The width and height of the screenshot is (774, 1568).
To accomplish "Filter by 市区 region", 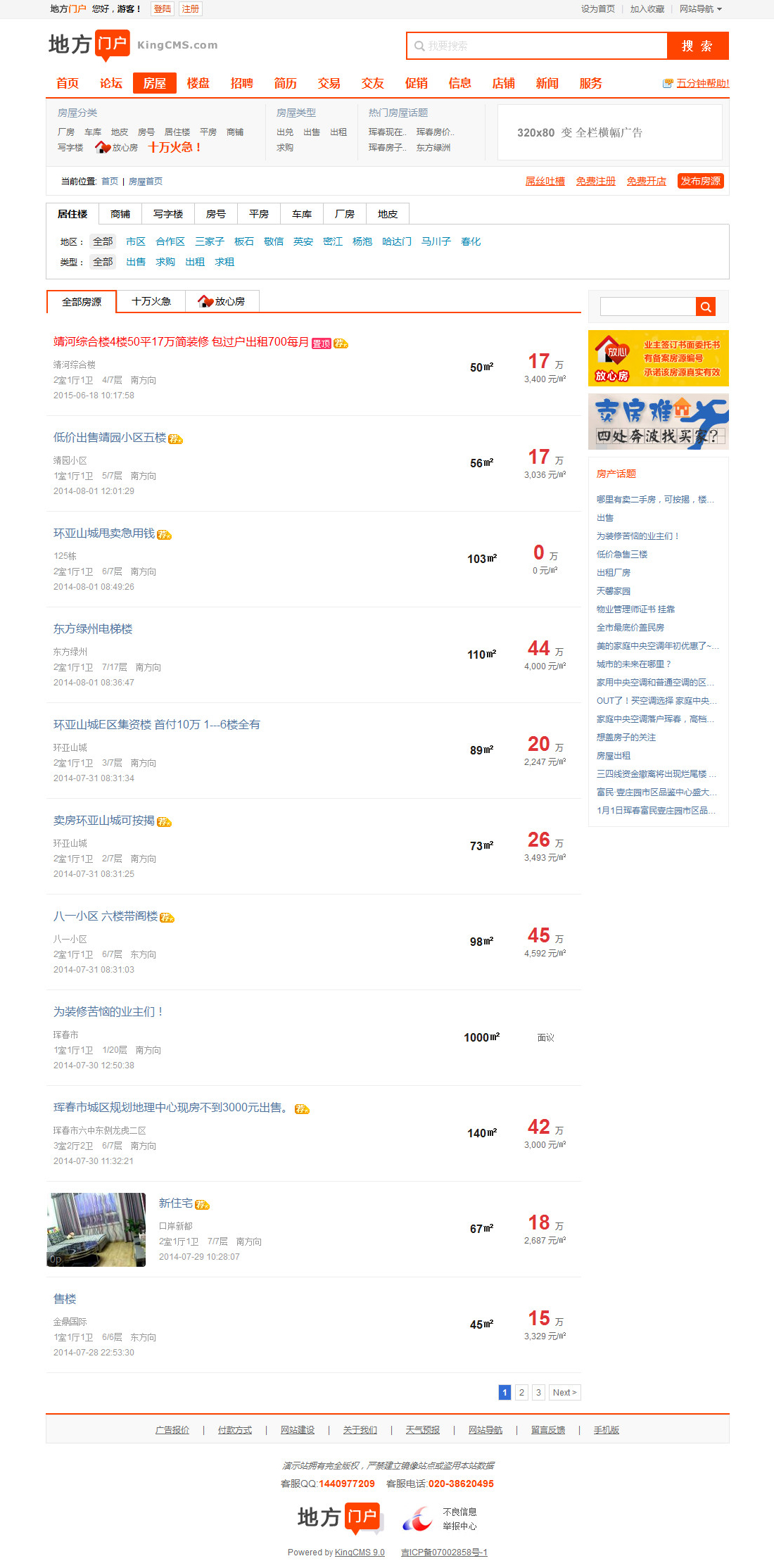I will click(x=136, y=241).
